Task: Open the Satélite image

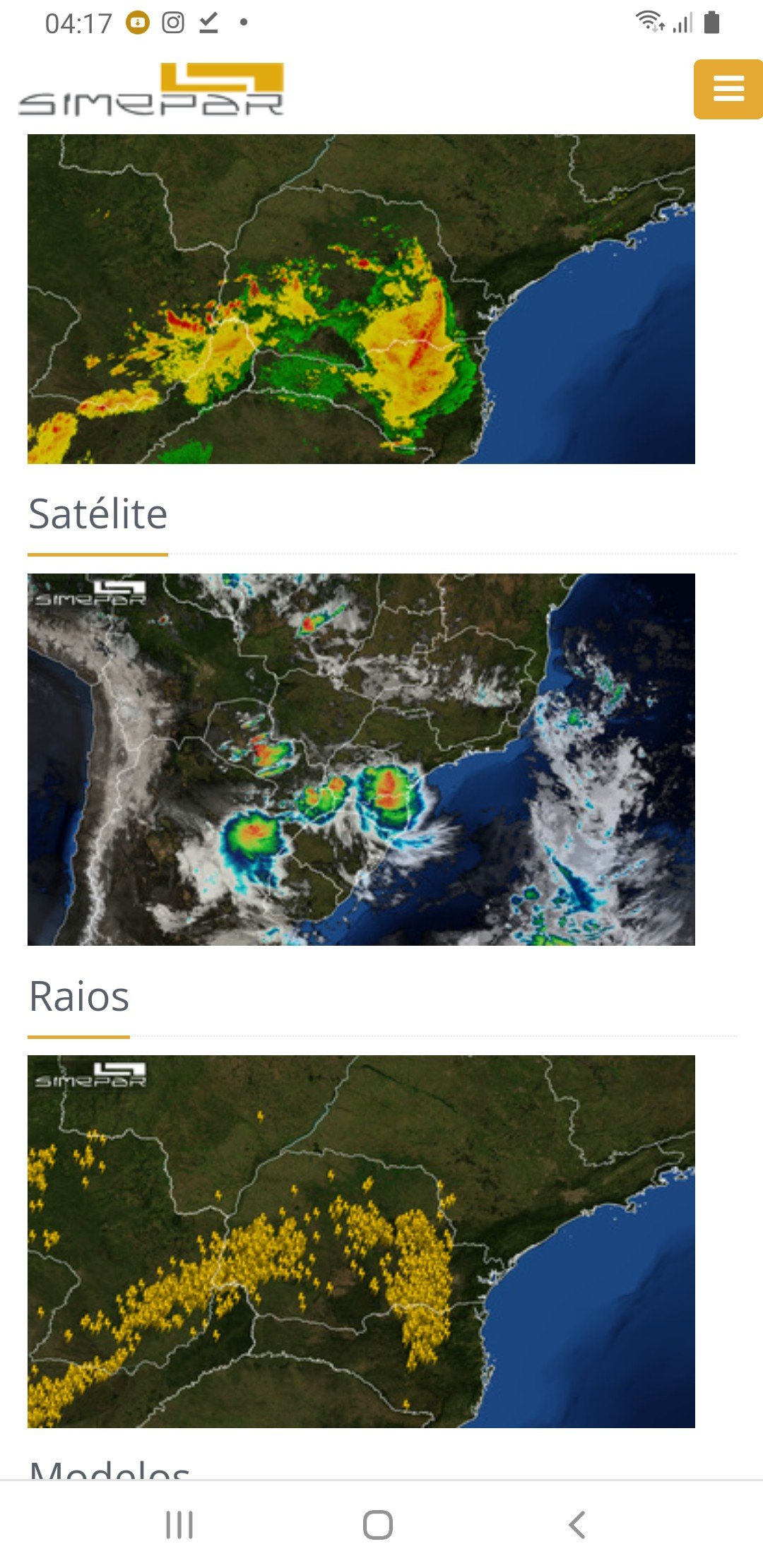Action: tap(361, 759)
